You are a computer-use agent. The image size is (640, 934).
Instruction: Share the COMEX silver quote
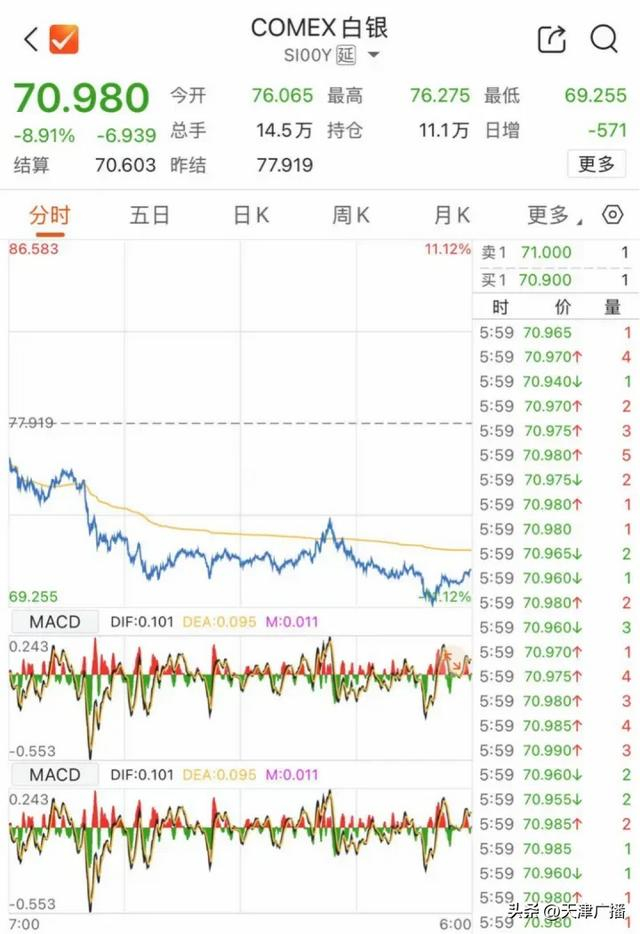552,39
